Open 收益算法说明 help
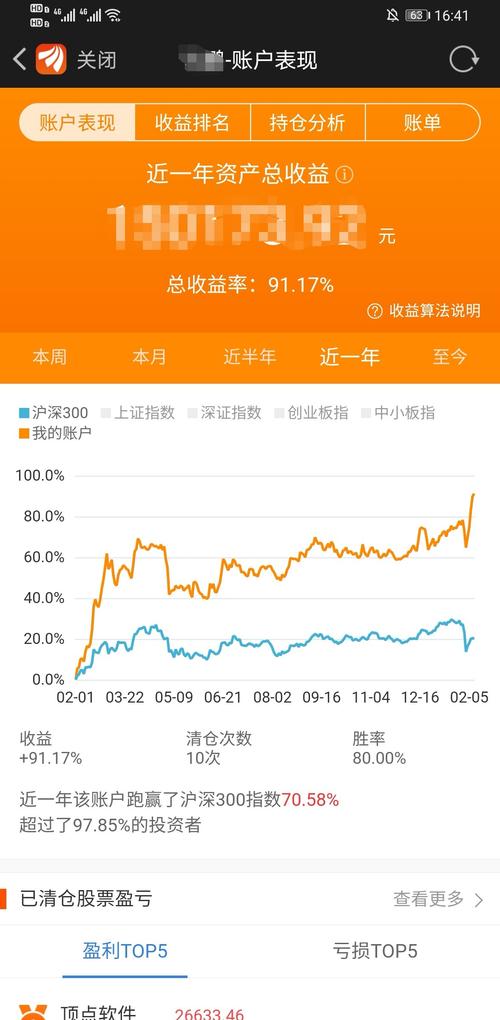500x1020 pixels. click(424, 311)
